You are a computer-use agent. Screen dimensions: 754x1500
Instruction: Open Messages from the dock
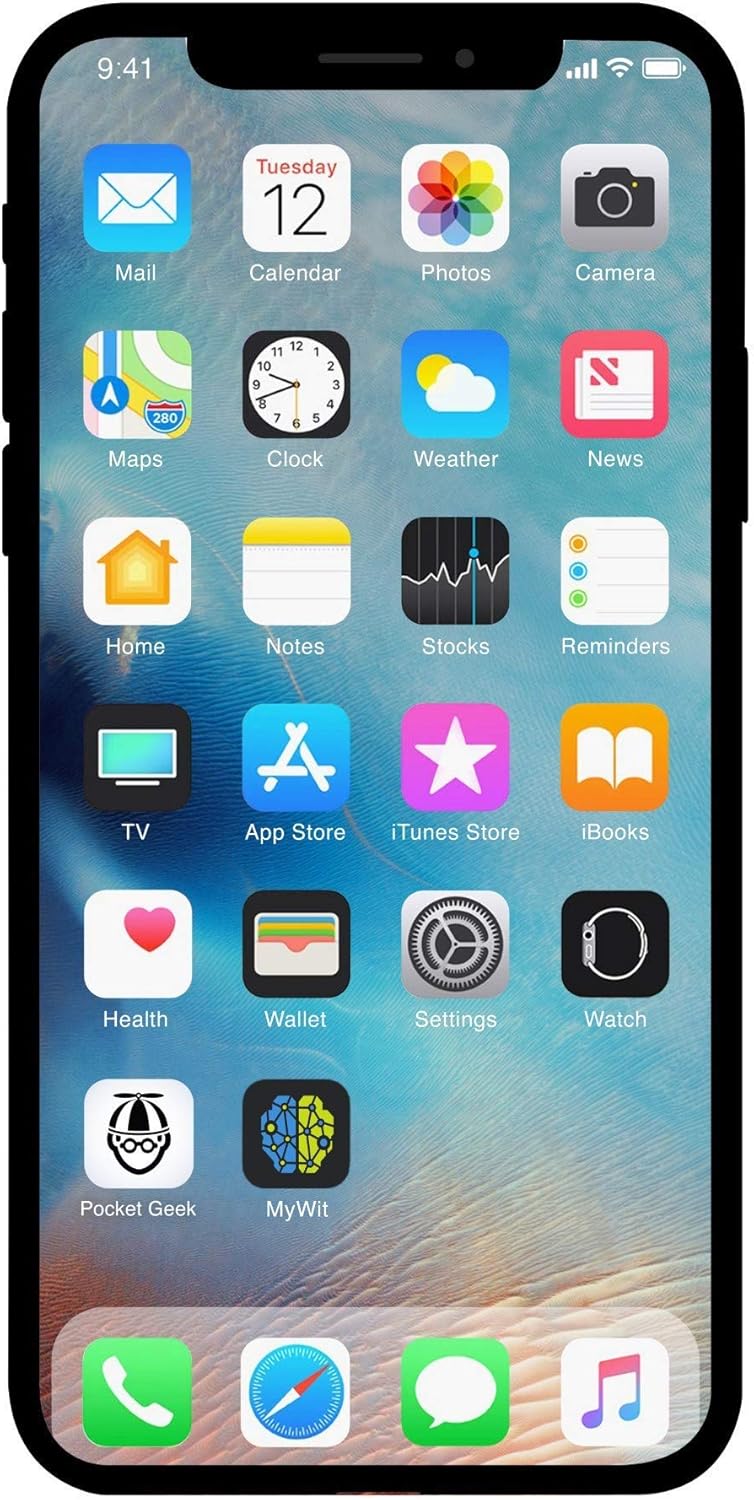(x=455, y=1392)
